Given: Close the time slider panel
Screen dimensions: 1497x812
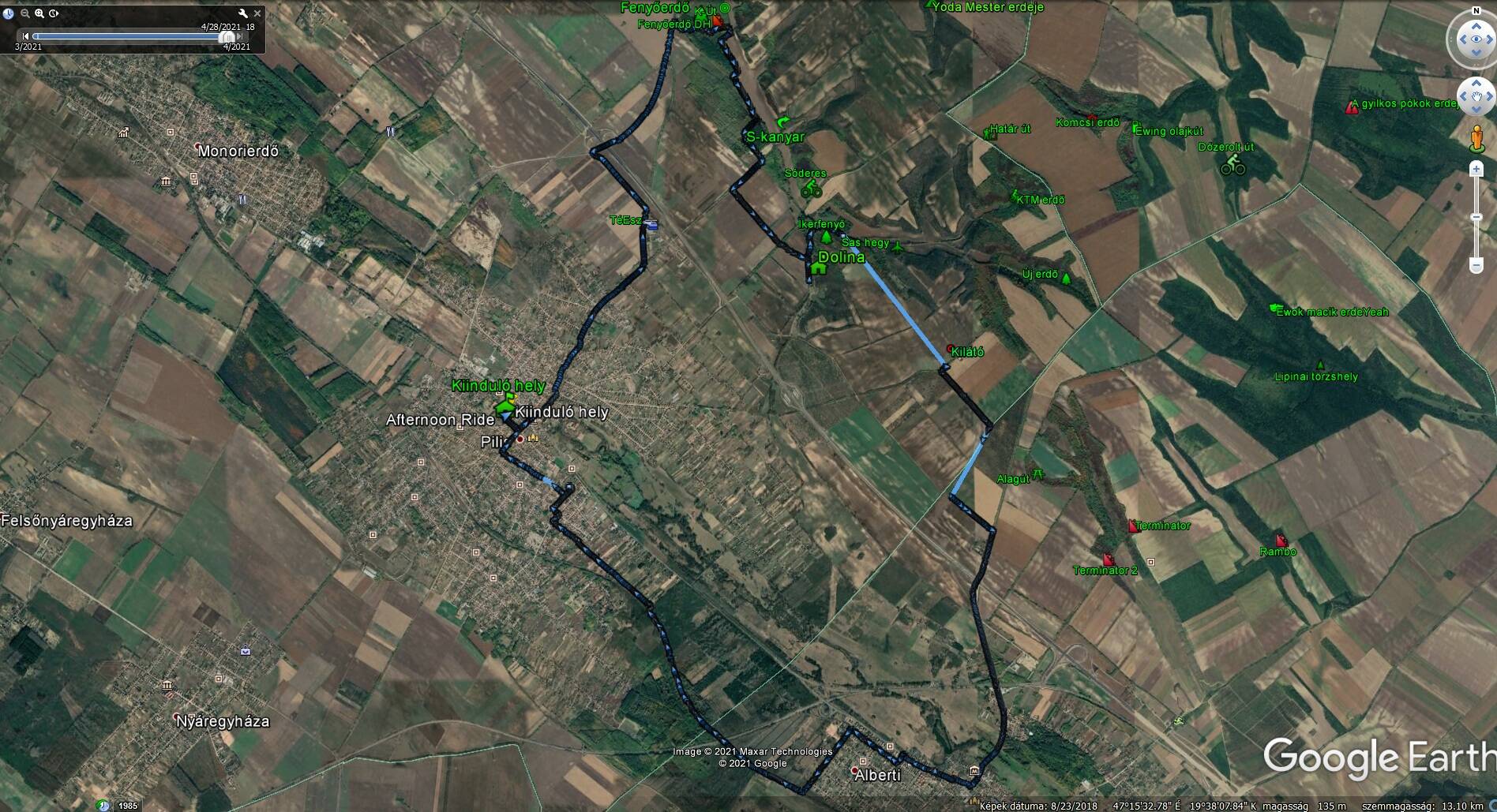Looking at the screenshot, I should (x=257, y=13).
